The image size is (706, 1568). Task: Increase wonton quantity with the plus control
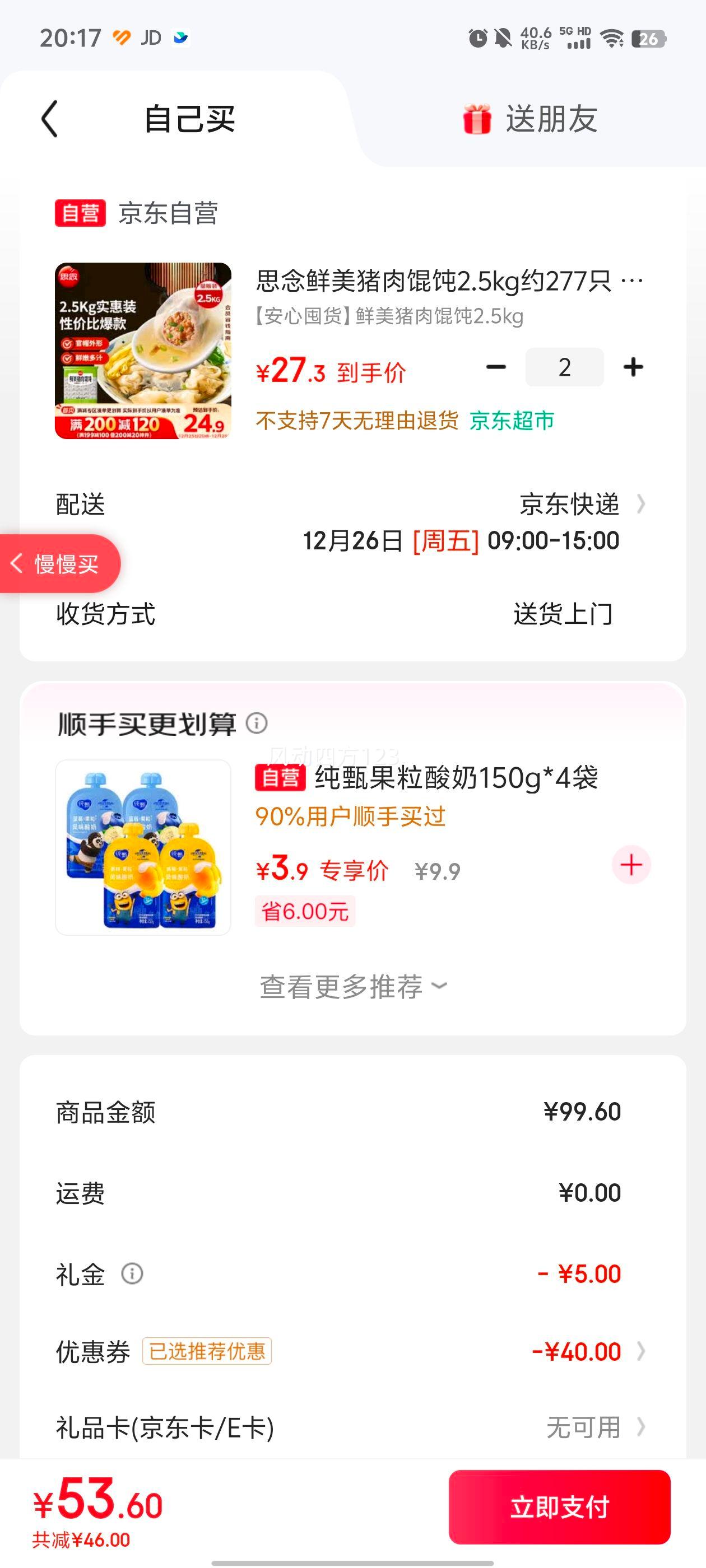635,367
